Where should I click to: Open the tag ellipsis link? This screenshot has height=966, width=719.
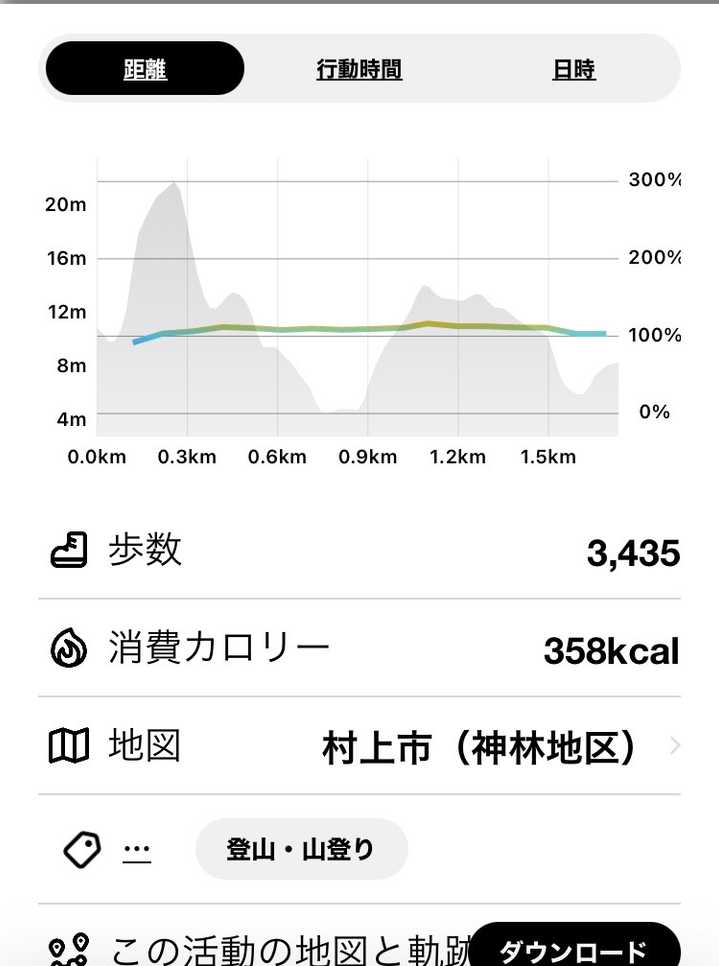point(137,850)
